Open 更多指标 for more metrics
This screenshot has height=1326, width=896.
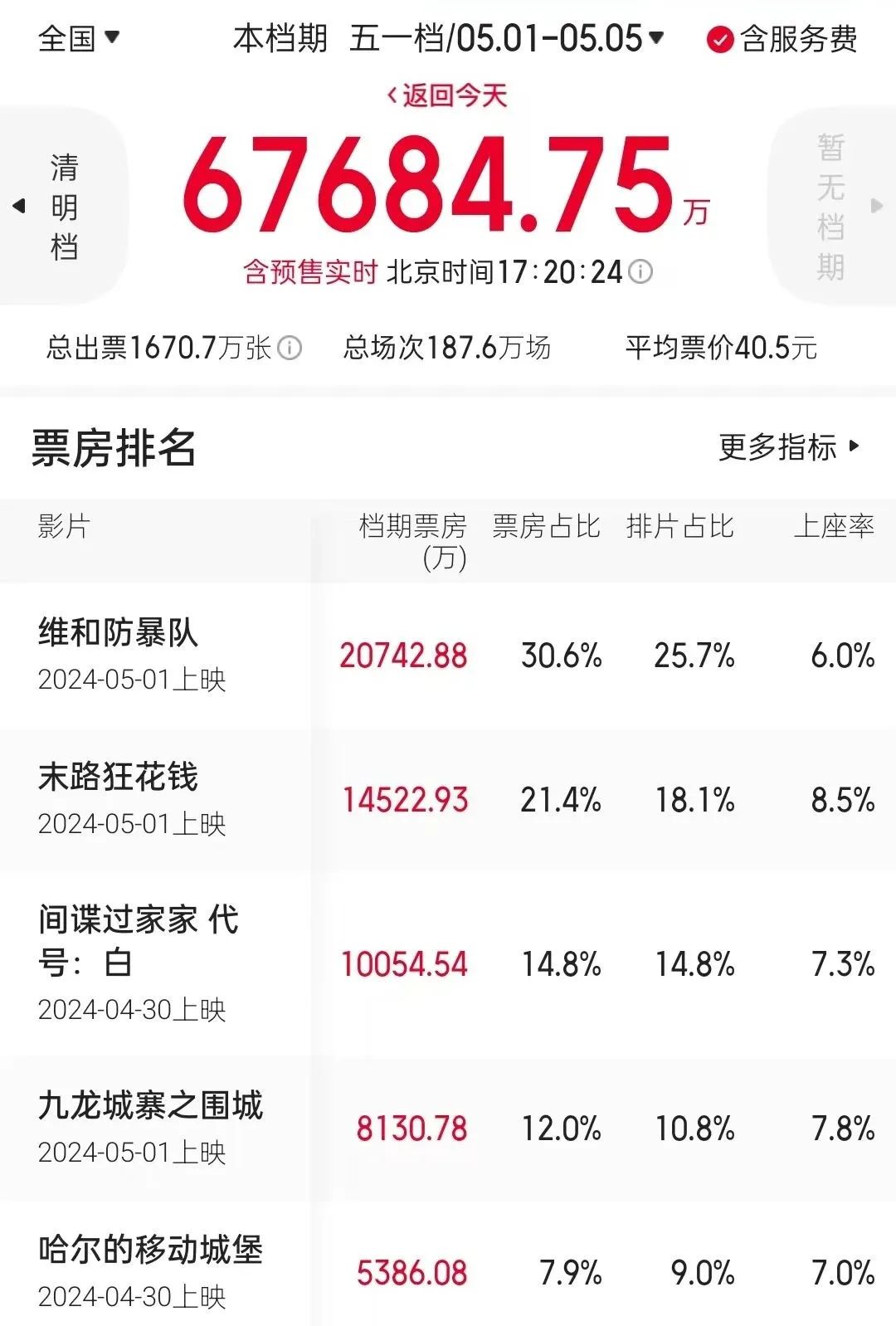tap(788, 447)
